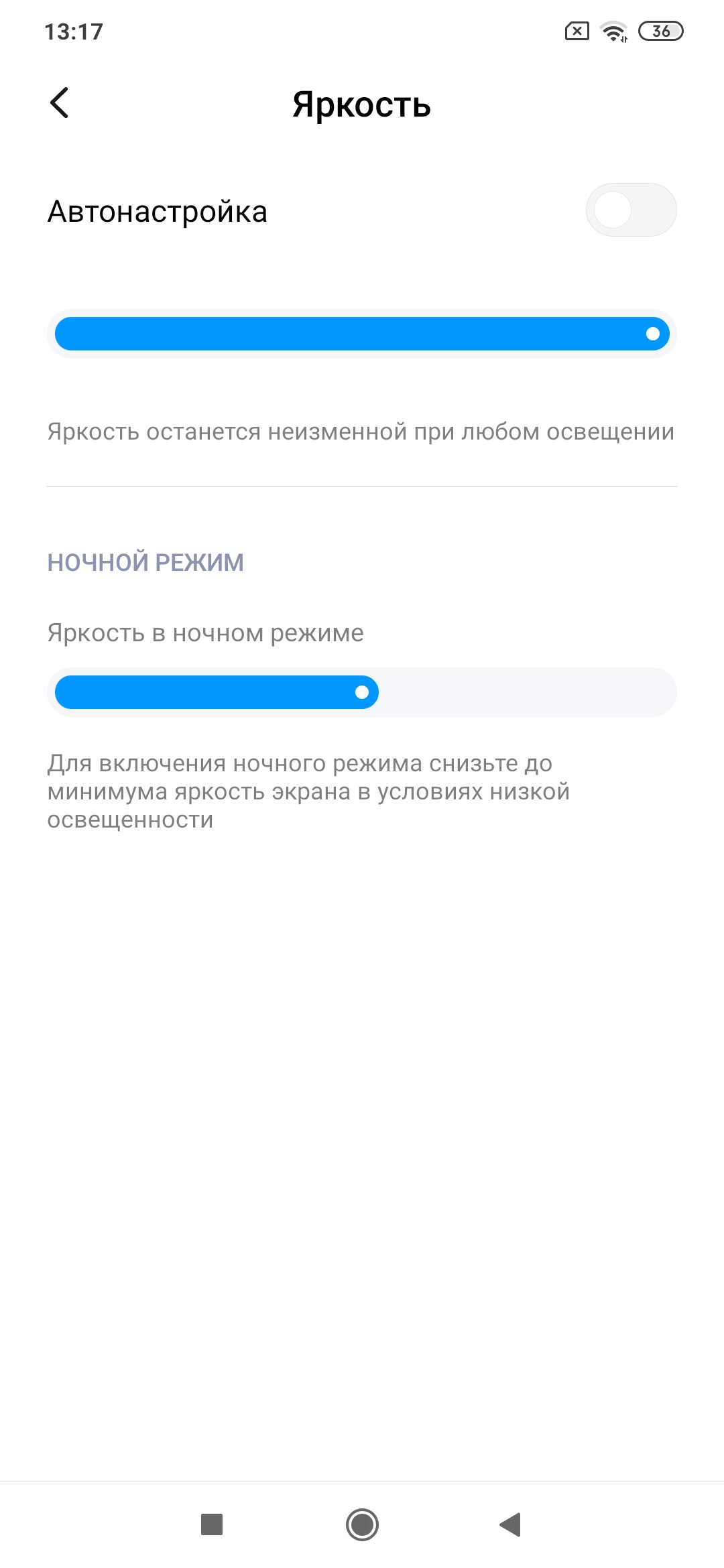Tap the night mode brightness slider
724x1568 pixels.
362,692
